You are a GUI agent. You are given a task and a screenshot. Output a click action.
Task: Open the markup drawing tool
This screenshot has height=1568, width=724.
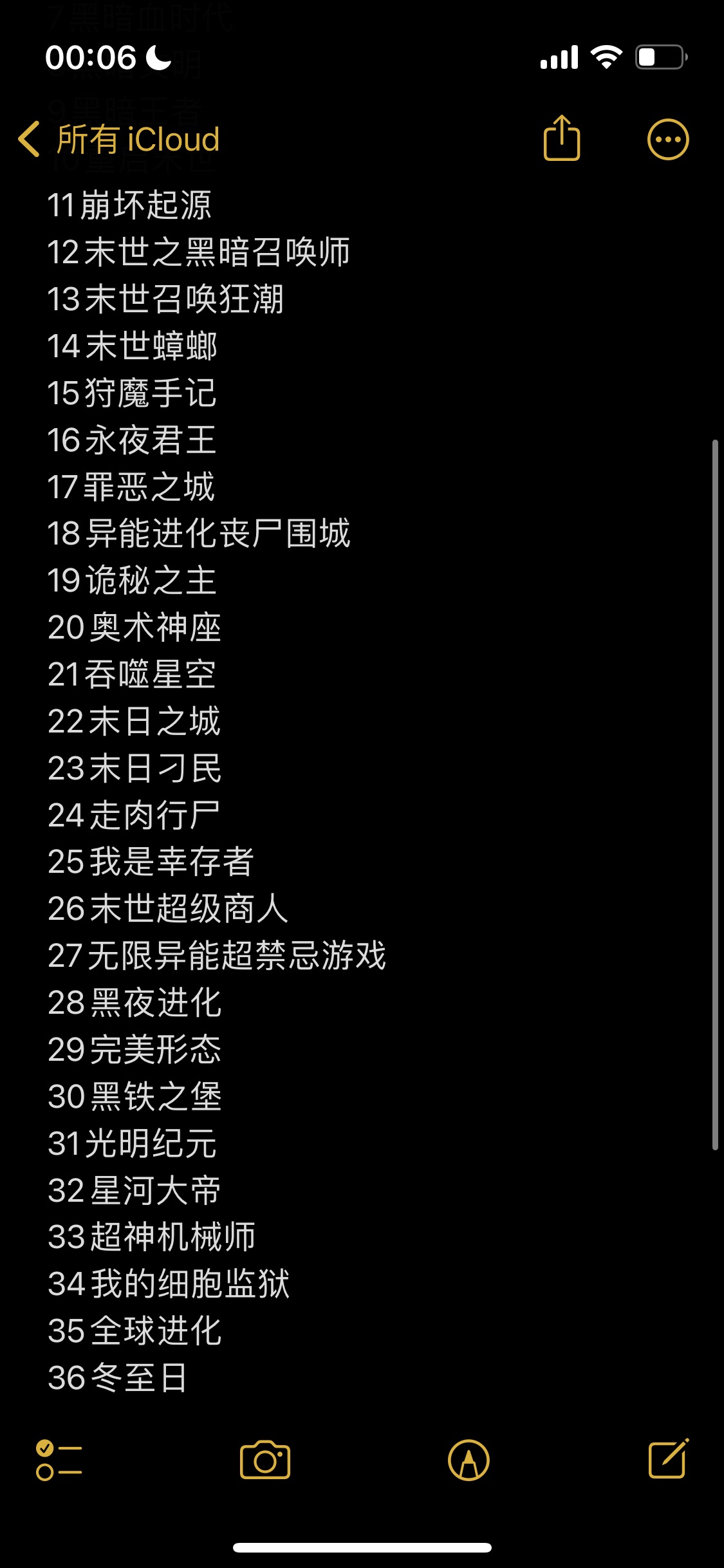(x=469, y=1460)
